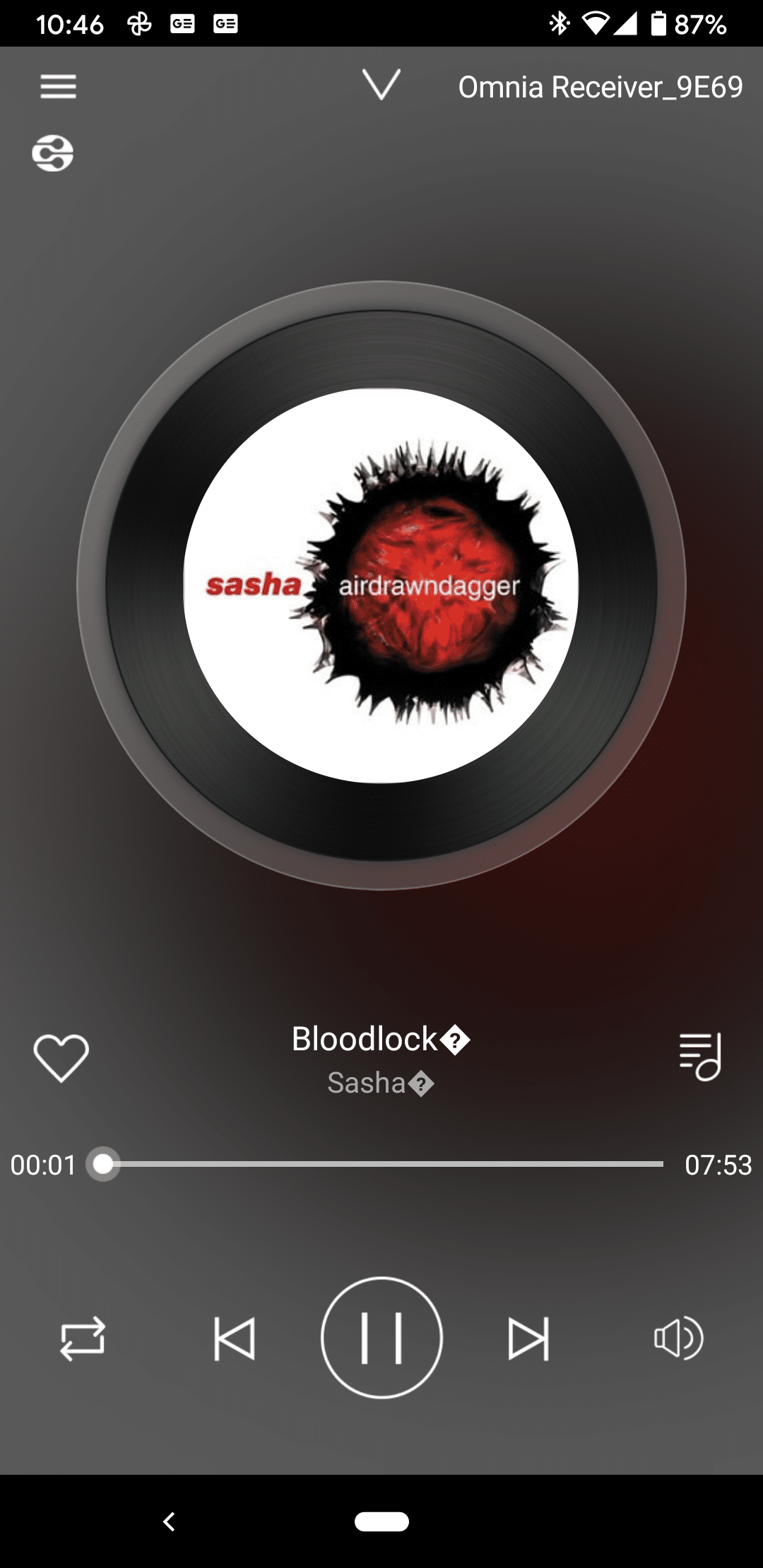
Task: Open the hamburger menu
Action: click(x=58, y=87)
